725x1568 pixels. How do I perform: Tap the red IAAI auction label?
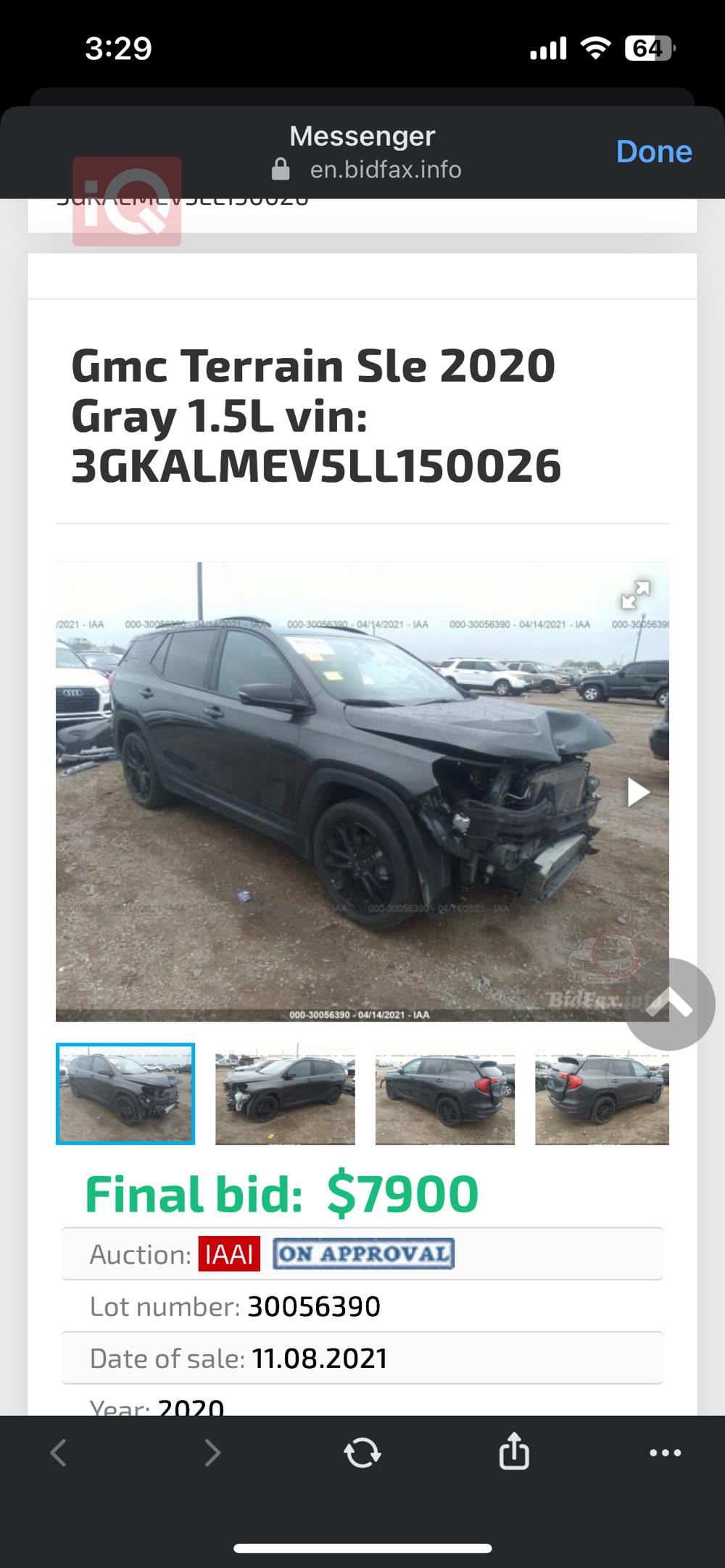229,1254
